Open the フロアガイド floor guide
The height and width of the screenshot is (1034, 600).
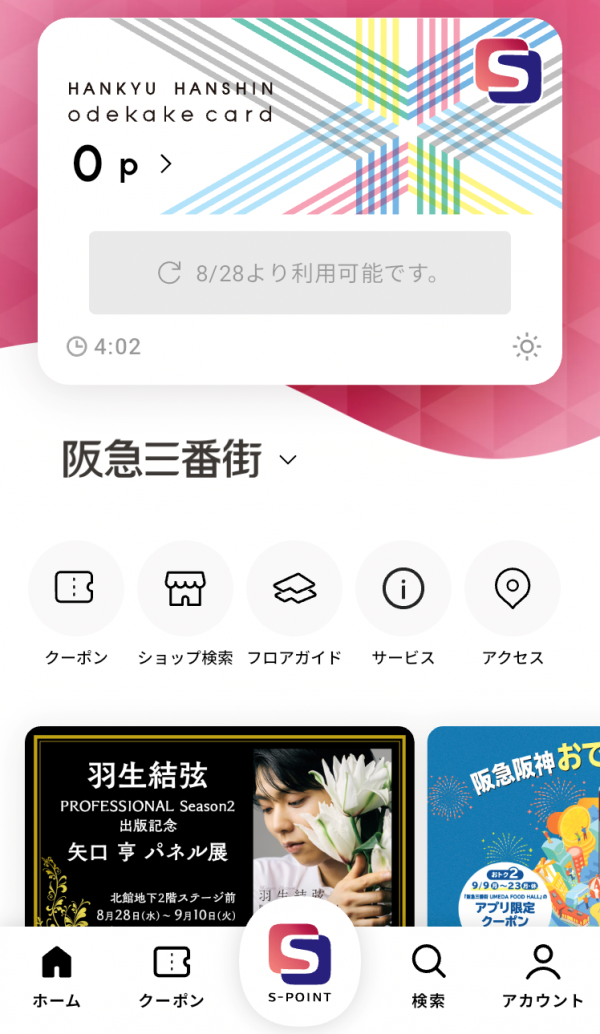tap(294, 589)
